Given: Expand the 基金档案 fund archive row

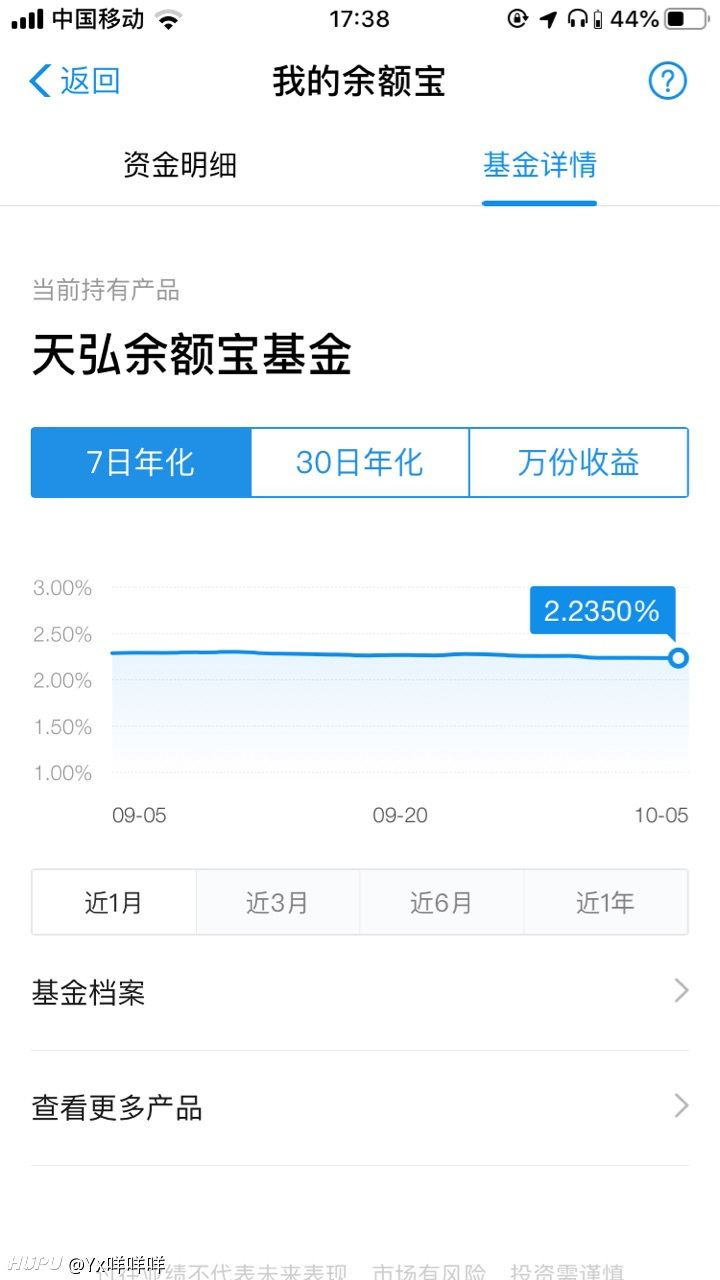Looking at the screenshot, I should [360, 991].
